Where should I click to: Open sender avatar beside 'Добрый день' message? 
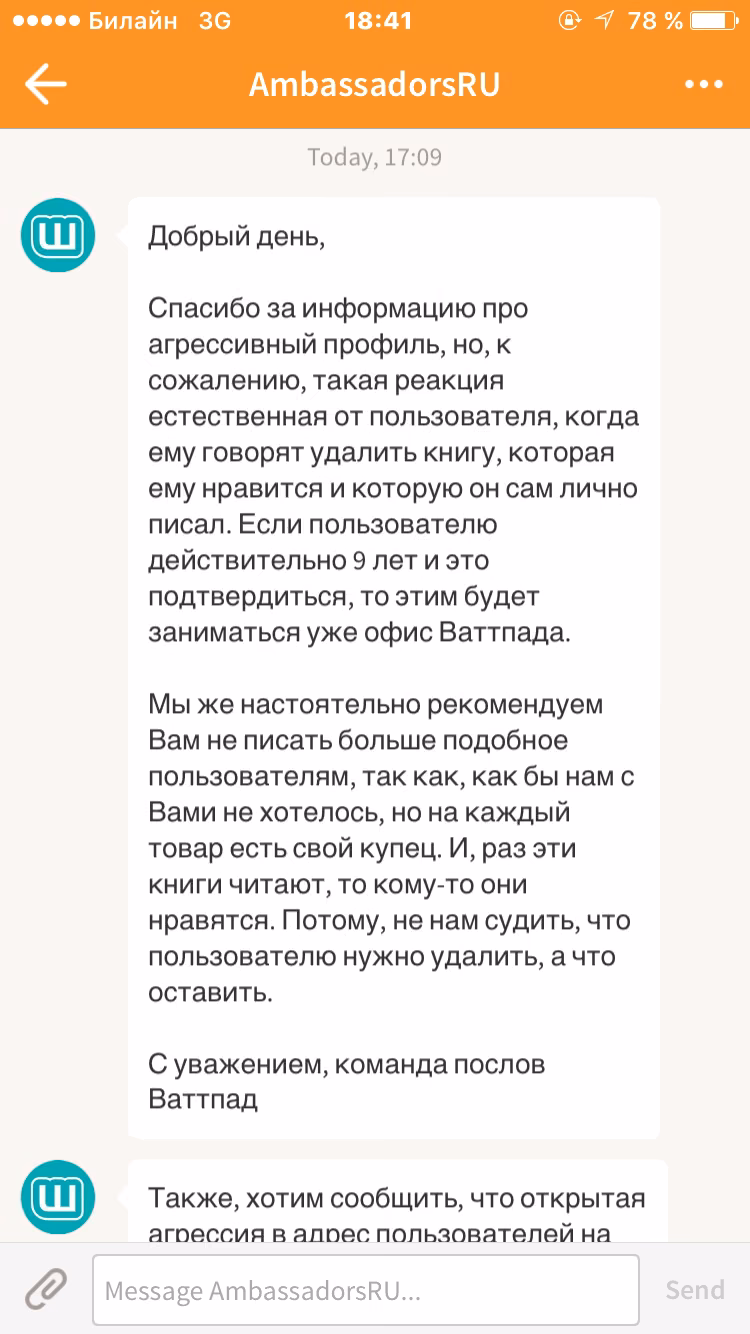[58, 235]
